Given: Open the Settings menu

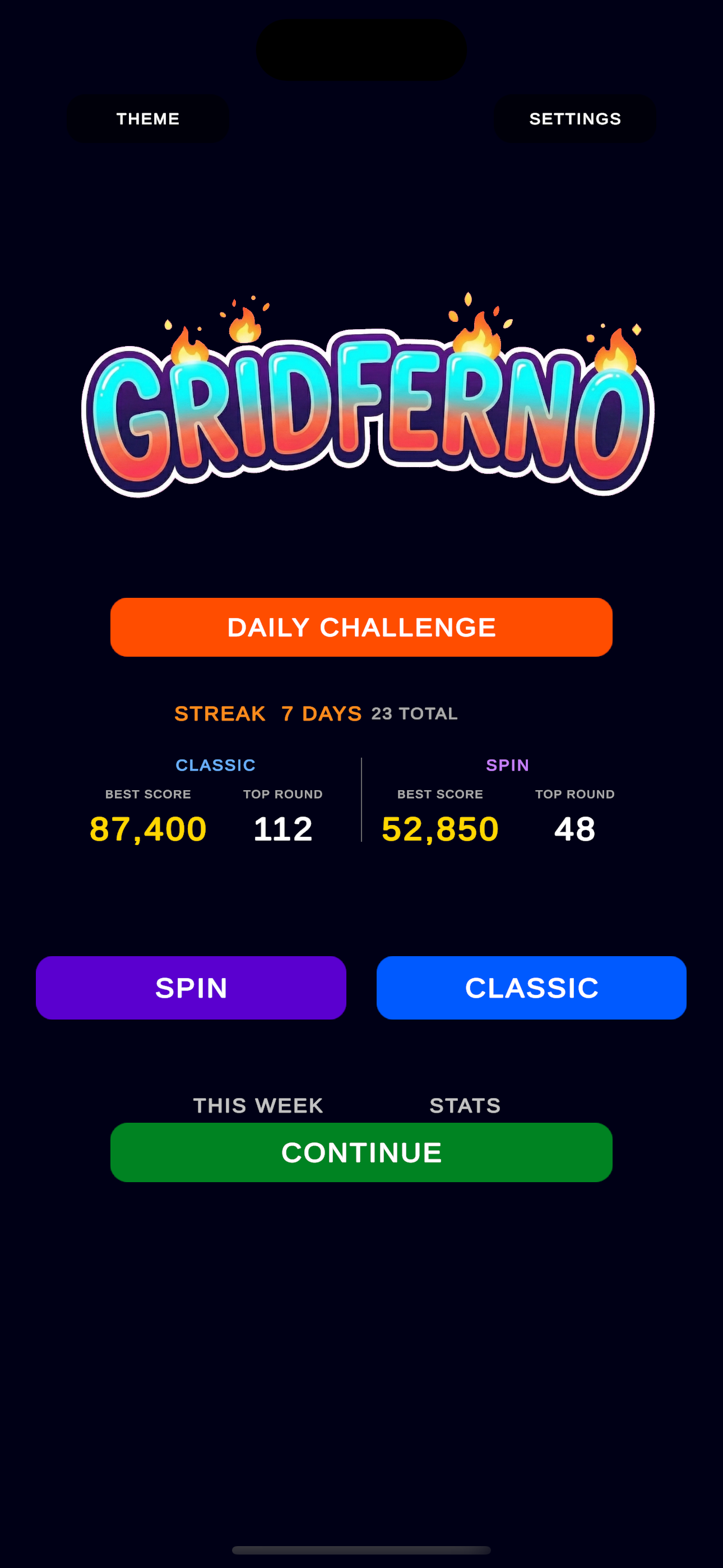Looking at the screenshot, I should coord(574,119).
